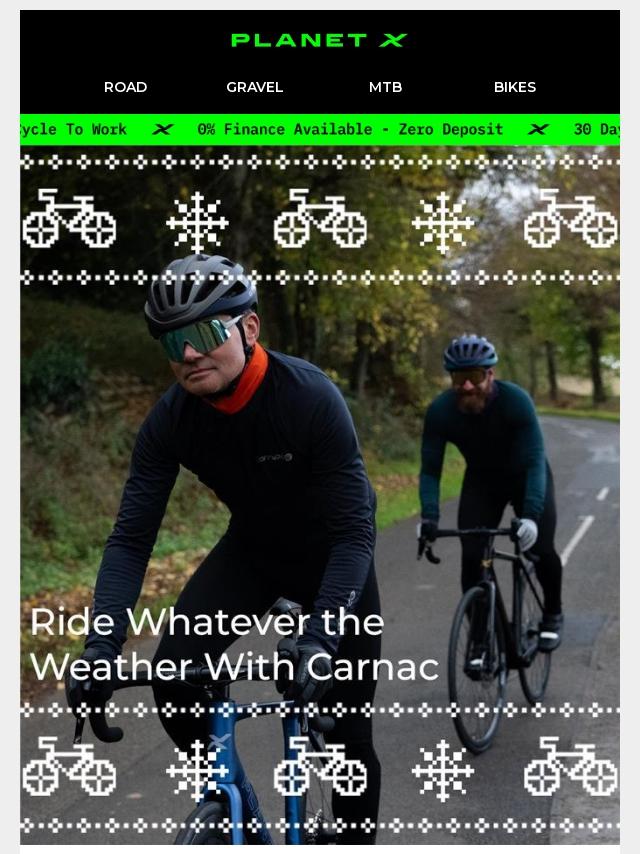This screenshot has width=640, height=854.
Task: Select the MTB navigation link
Action: 385,87
